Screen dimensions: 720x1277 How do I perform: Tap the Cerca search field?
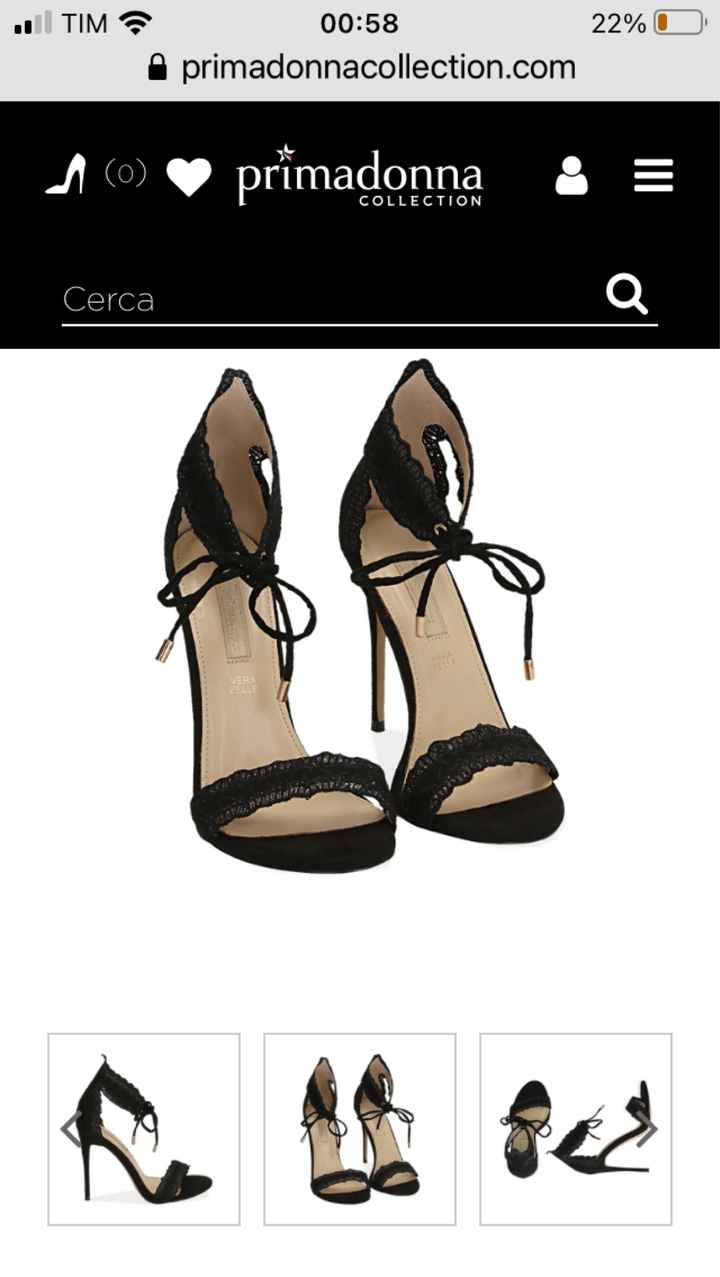(320, 299)
